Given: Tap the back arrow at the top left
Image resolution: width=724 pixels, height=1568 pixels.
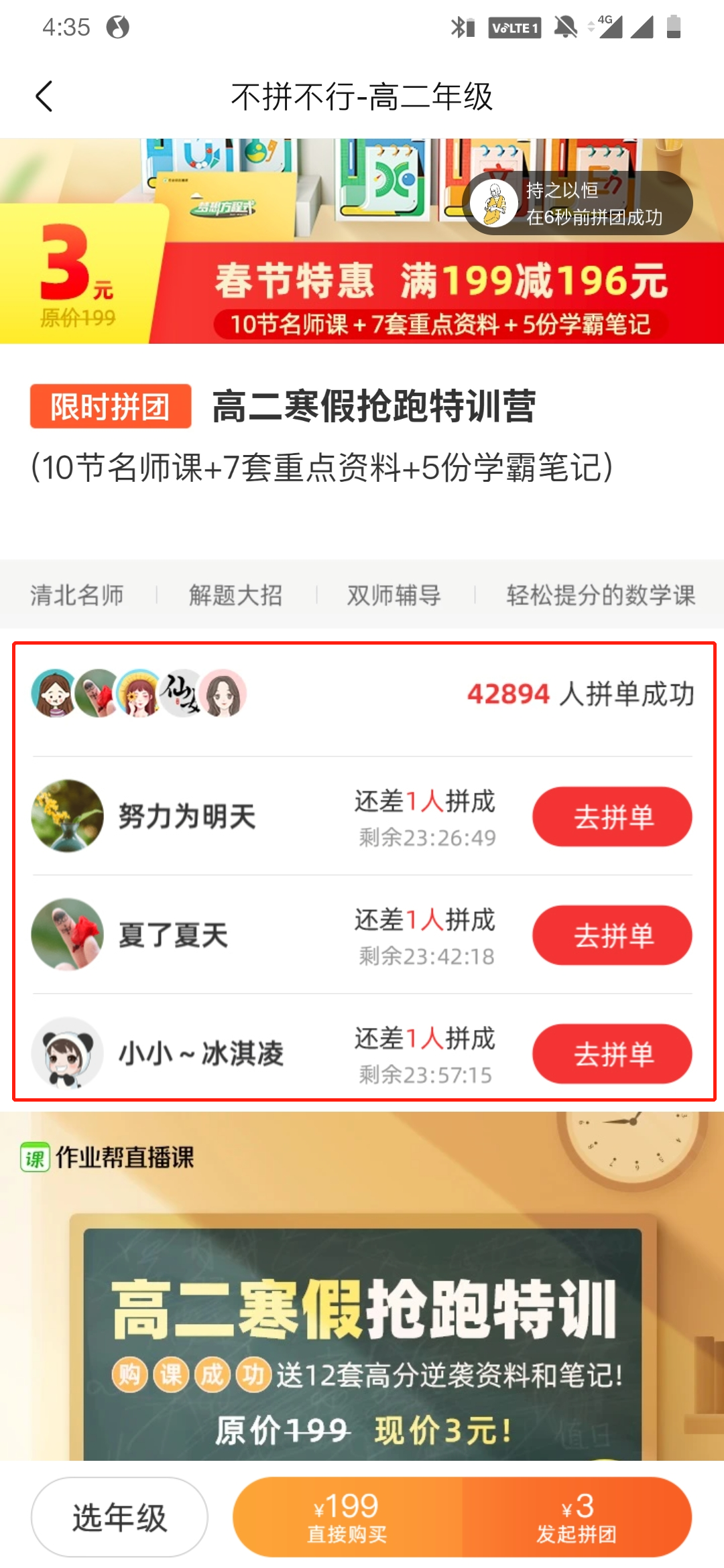Looking at the screenshot, I should (x=45, y=96).
